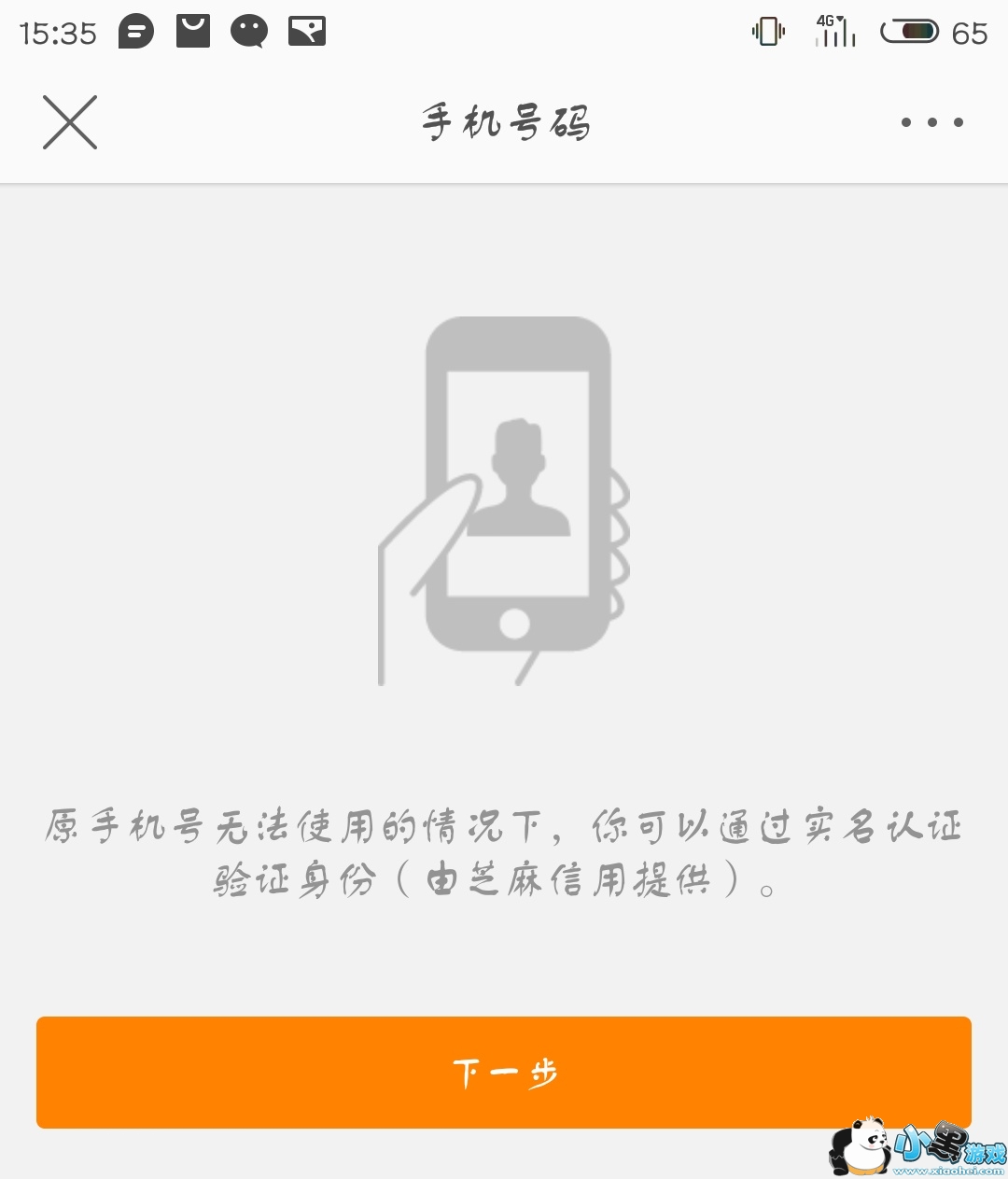Screen dimensions: 1008x1179
Task: Close the 手机号码 page
Action: [x=70, y=122]
